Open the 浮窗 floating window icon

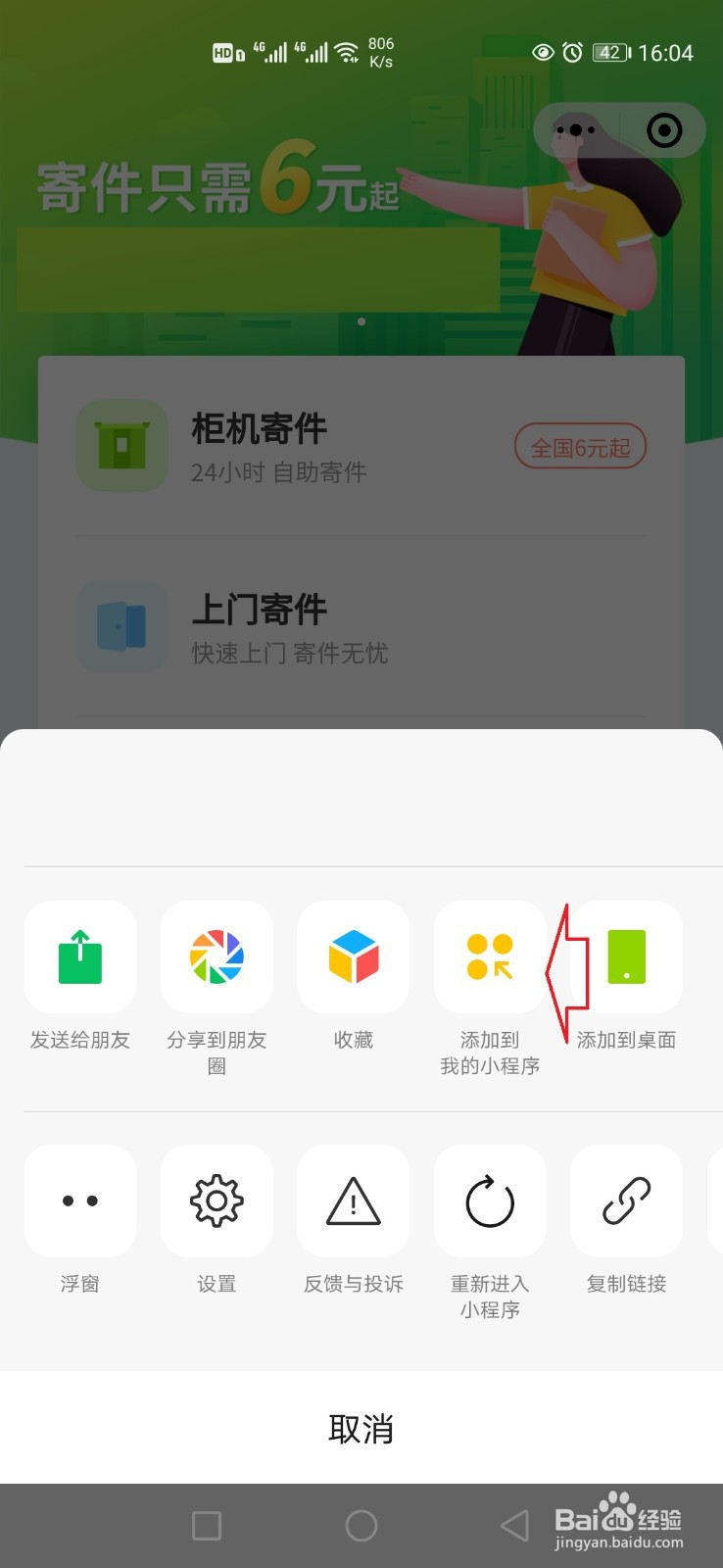(x=79, y=1200)
